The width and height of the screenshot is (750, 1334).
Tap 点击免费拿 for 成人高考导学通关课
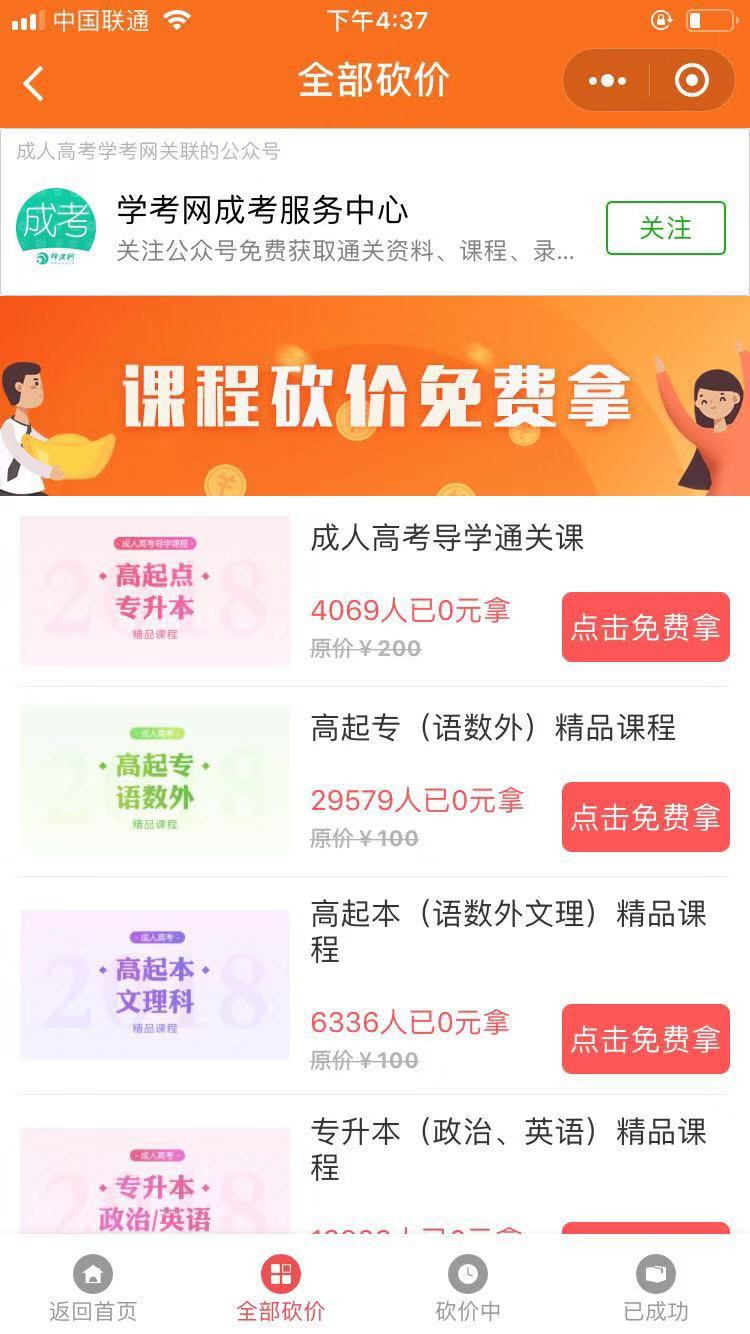point(645,627)
